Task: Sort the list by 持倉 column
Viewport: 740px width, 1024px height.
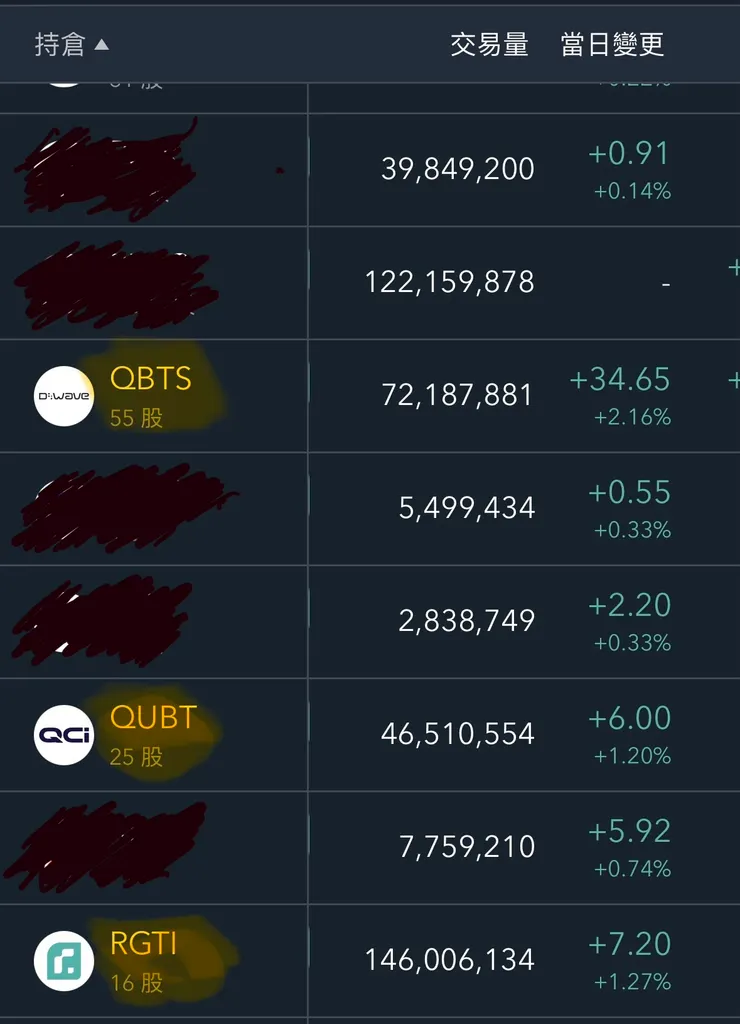Action: click(70, 45)
